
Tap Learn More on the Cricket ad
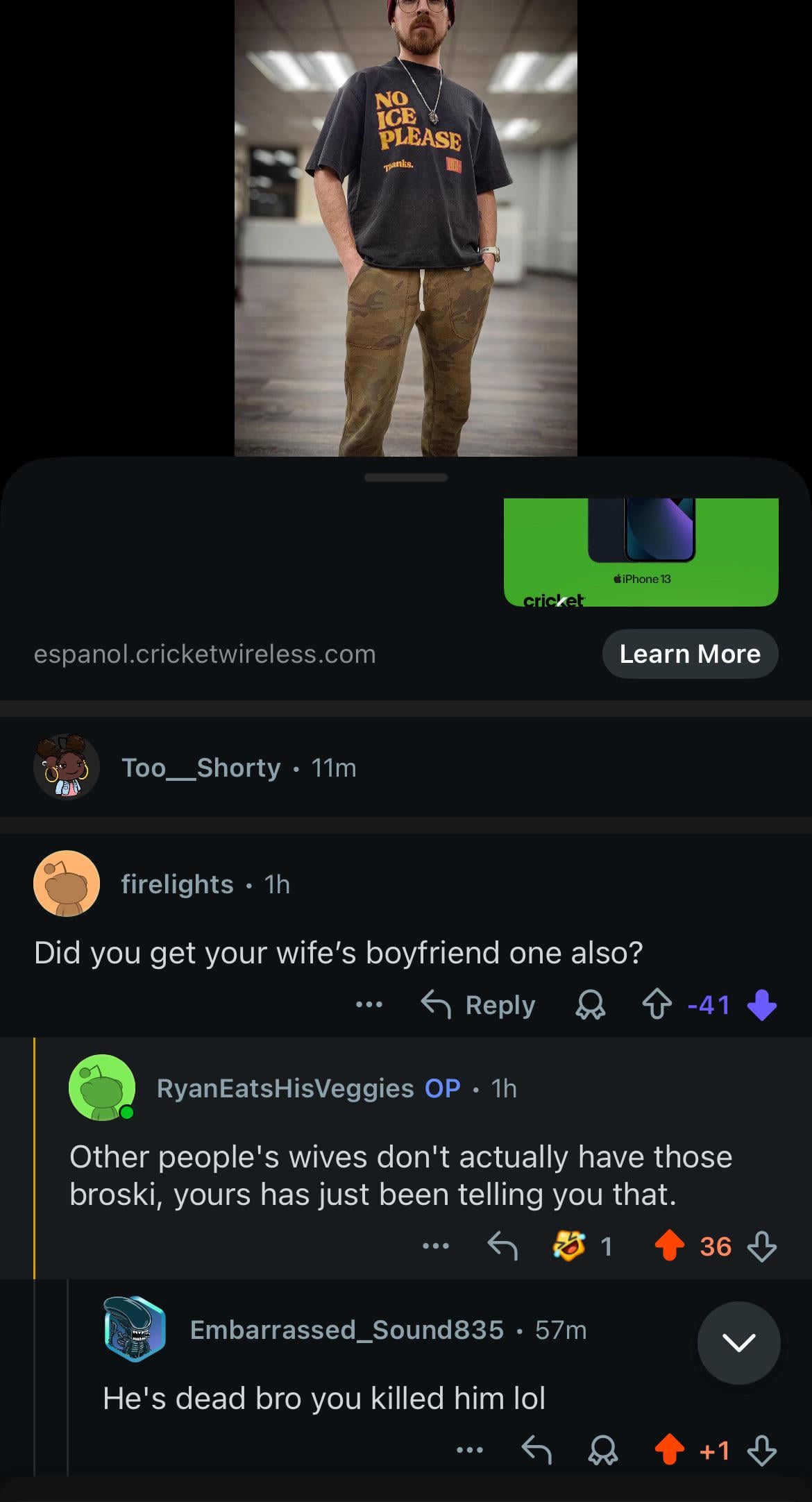[x=690, y=654]
